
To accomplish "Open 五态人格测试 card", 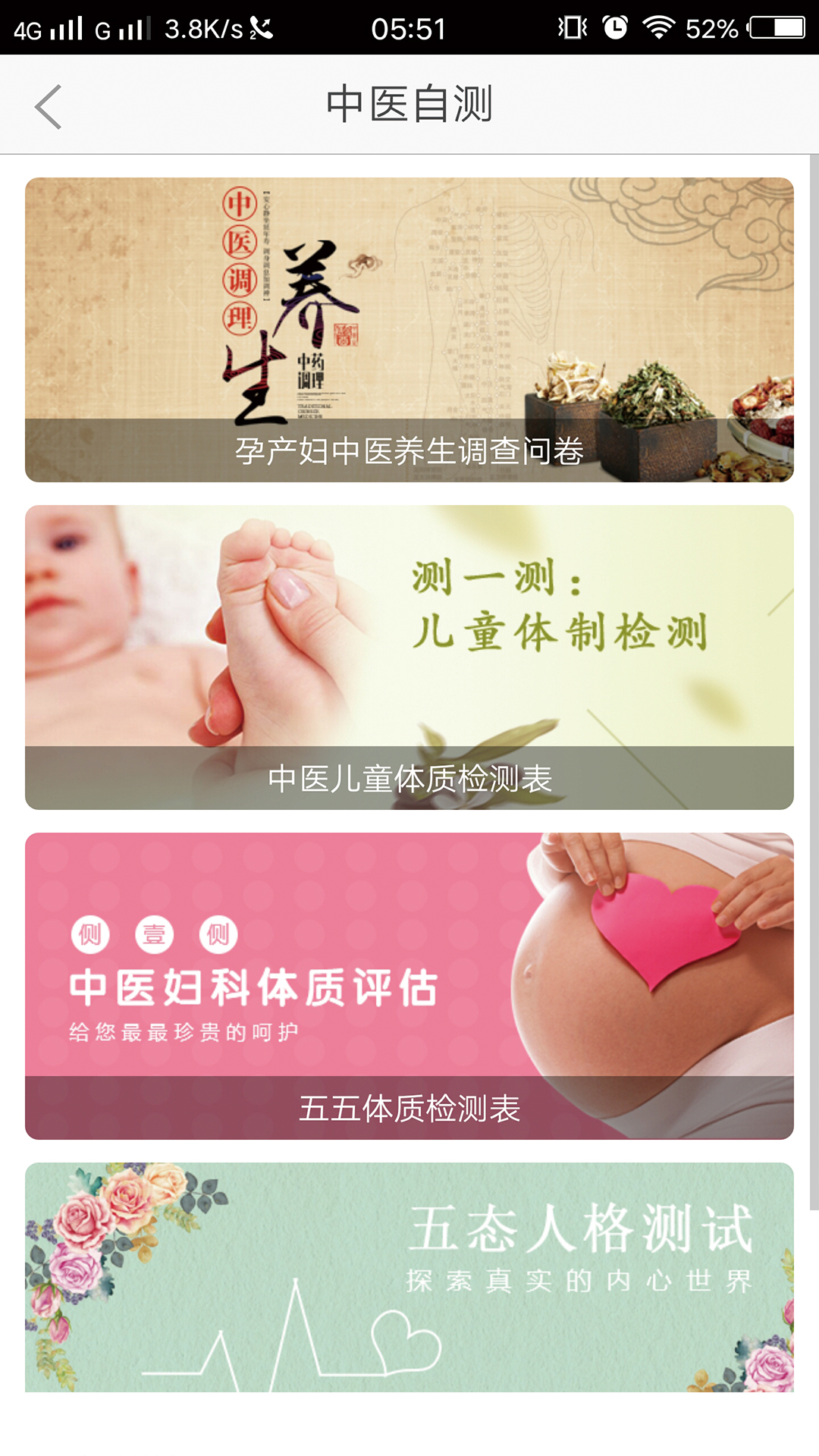I will pos(409,1278).
